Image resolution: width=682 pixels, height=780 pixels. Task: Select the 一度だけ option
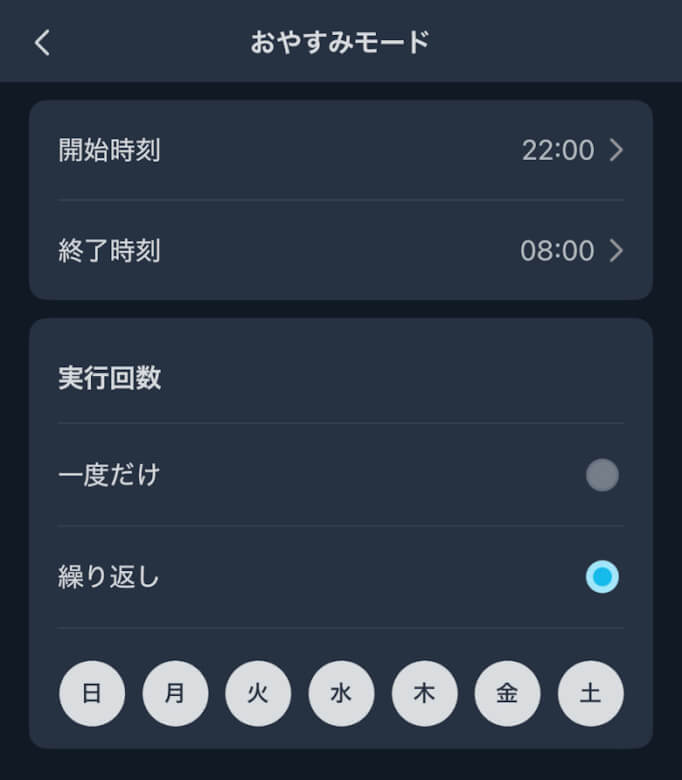(x=601, y=475)
